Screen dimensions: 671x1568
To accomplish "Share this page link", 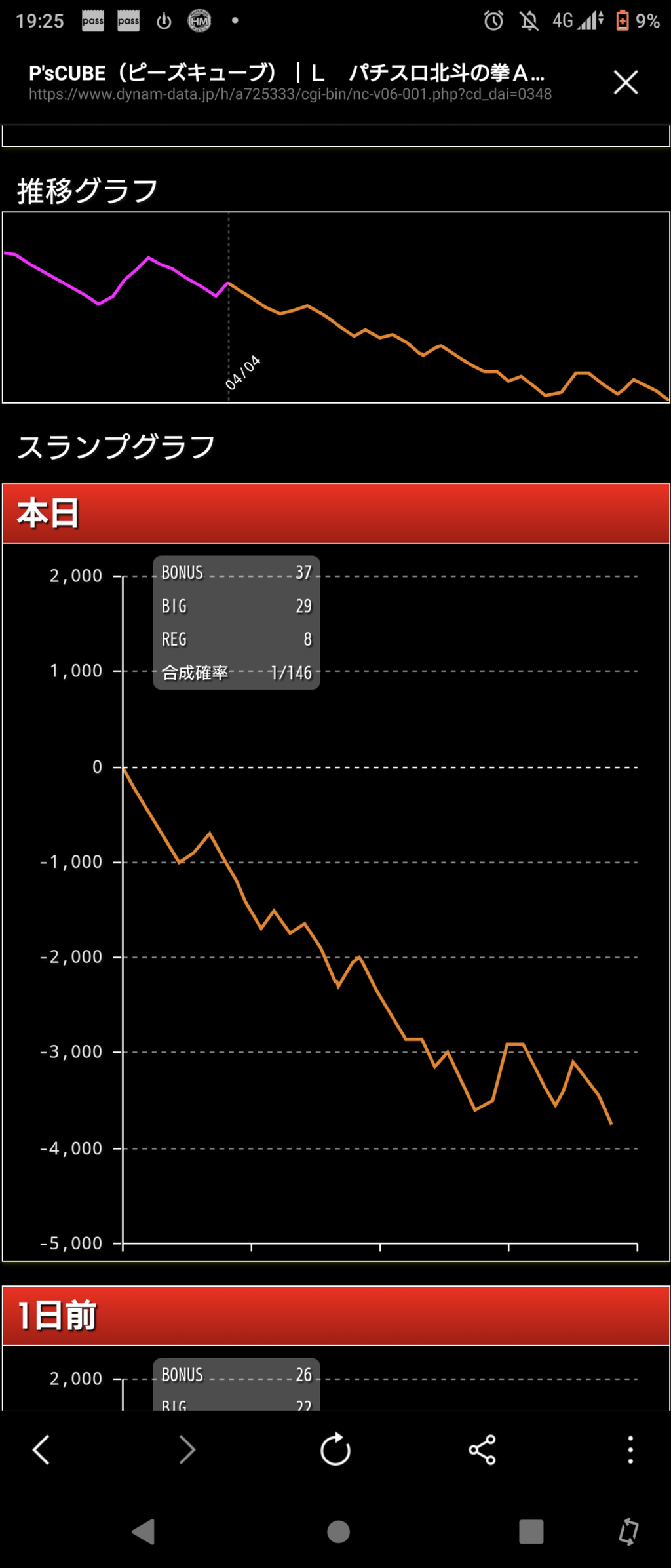I will click(x=482, y=1449).
